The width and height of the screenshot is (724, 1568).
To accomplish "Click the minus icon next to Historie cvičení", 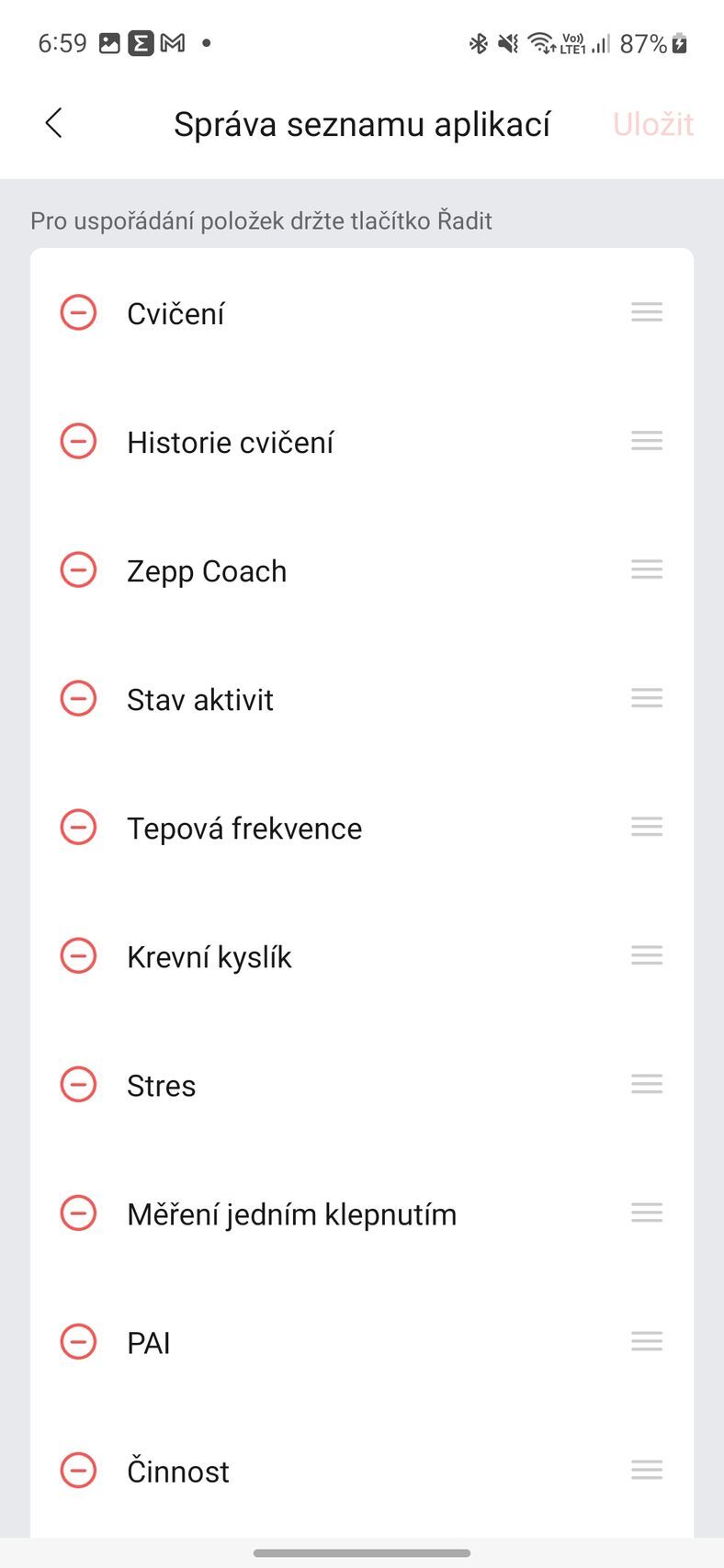I will click(x=78, y=441).
